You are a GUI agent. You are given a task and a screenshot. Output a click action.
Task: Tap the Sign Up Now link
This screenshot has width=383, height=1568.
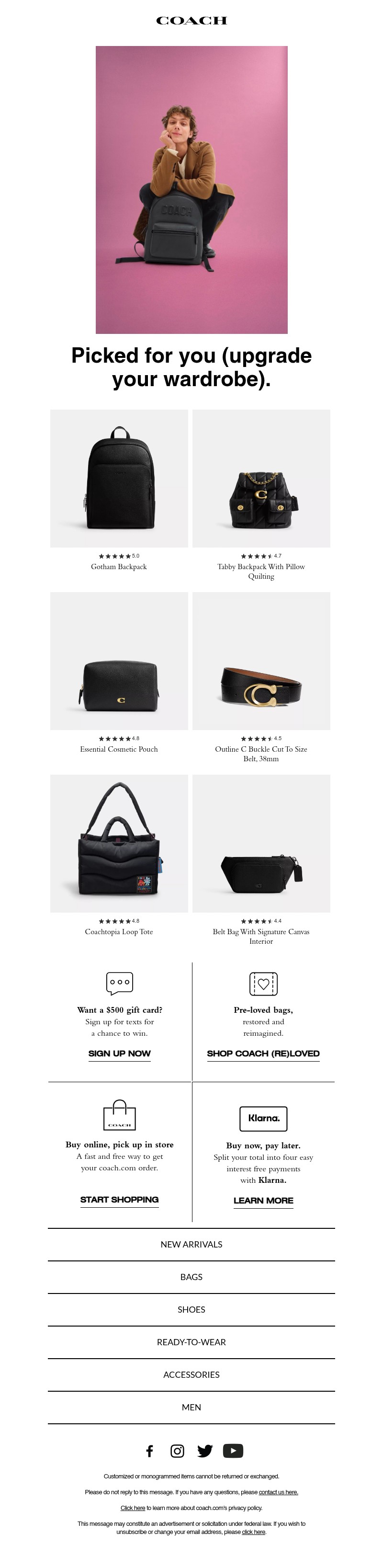click(x=119, y=1053)
